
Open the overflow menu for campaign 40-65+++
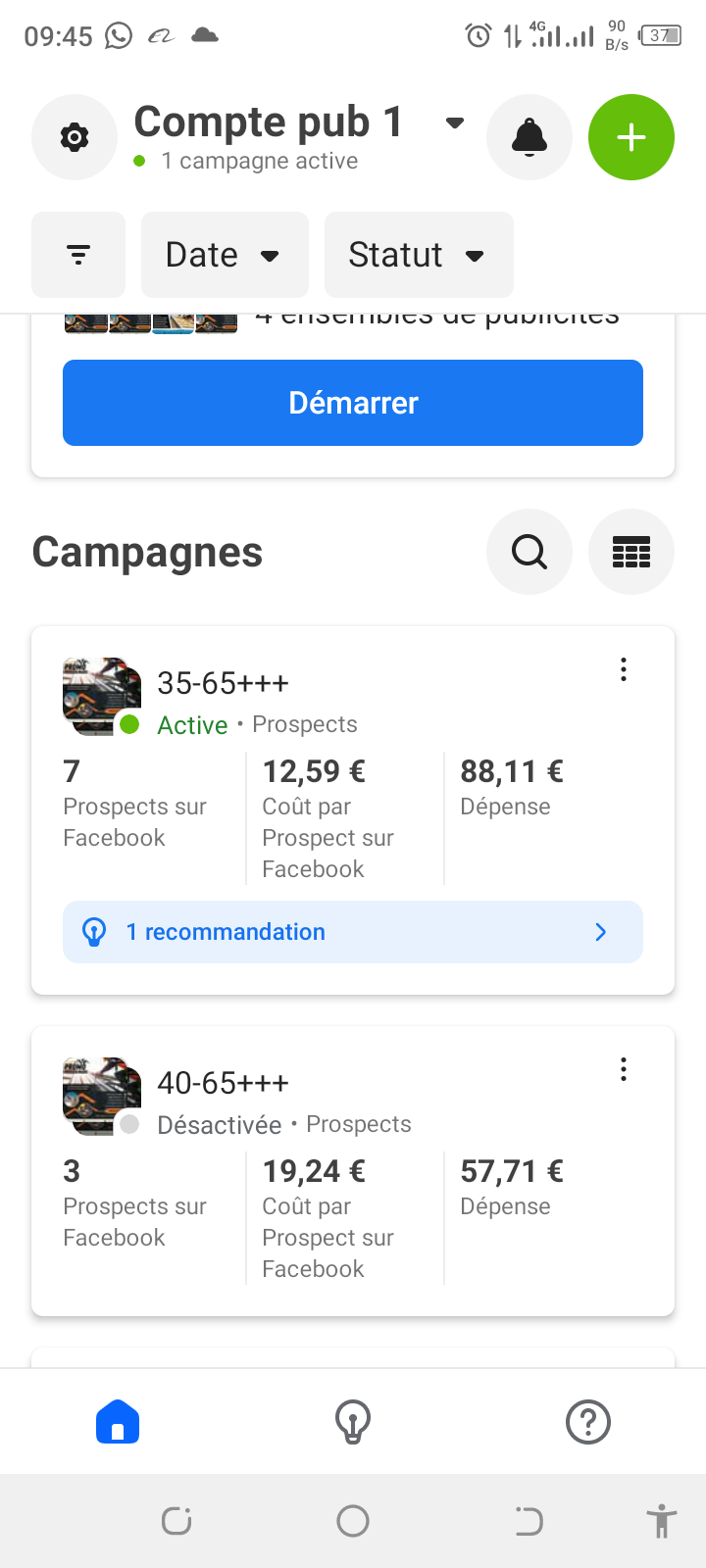pos(624,1069)
